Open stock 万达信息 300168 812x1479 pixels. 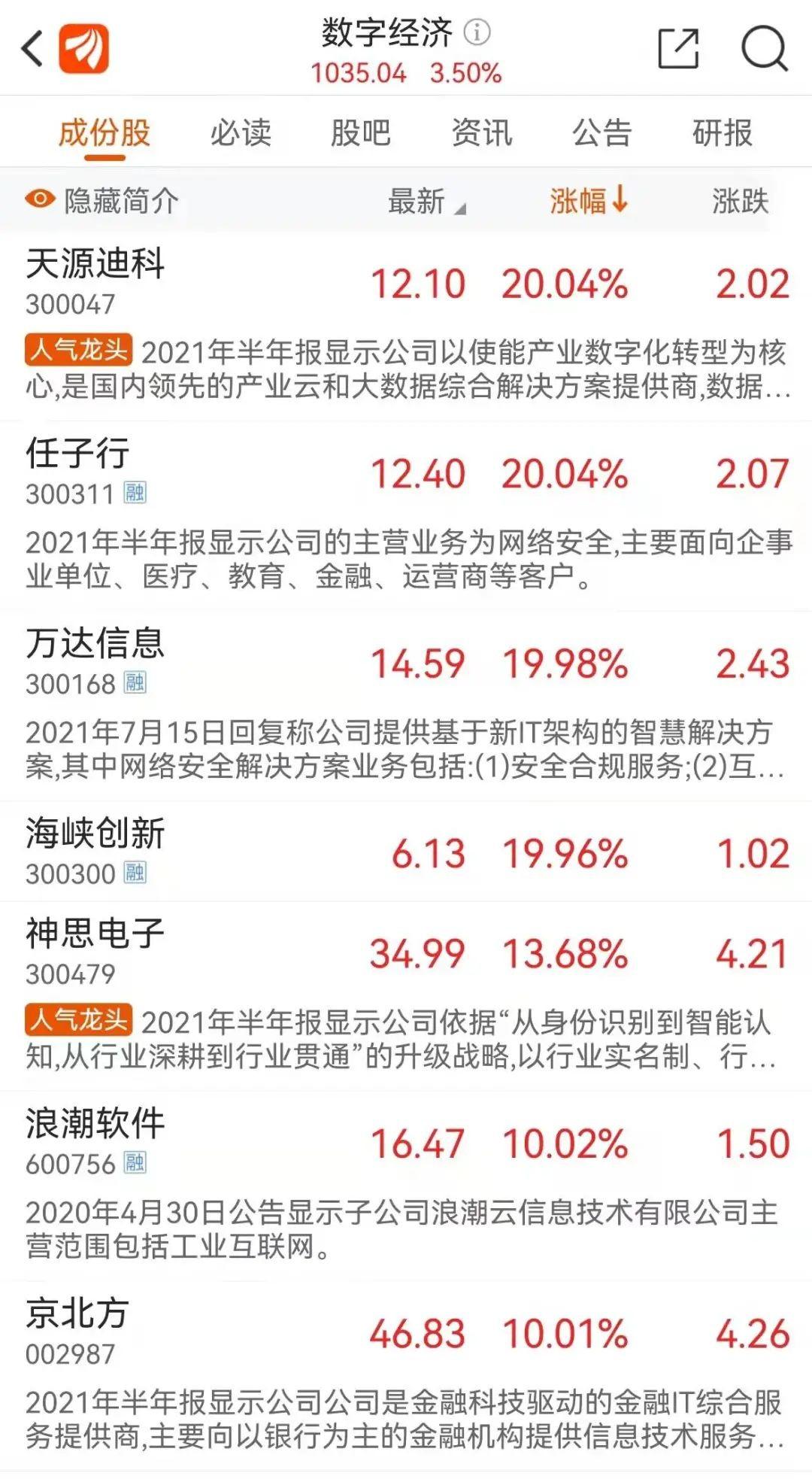tap(406, 706)
